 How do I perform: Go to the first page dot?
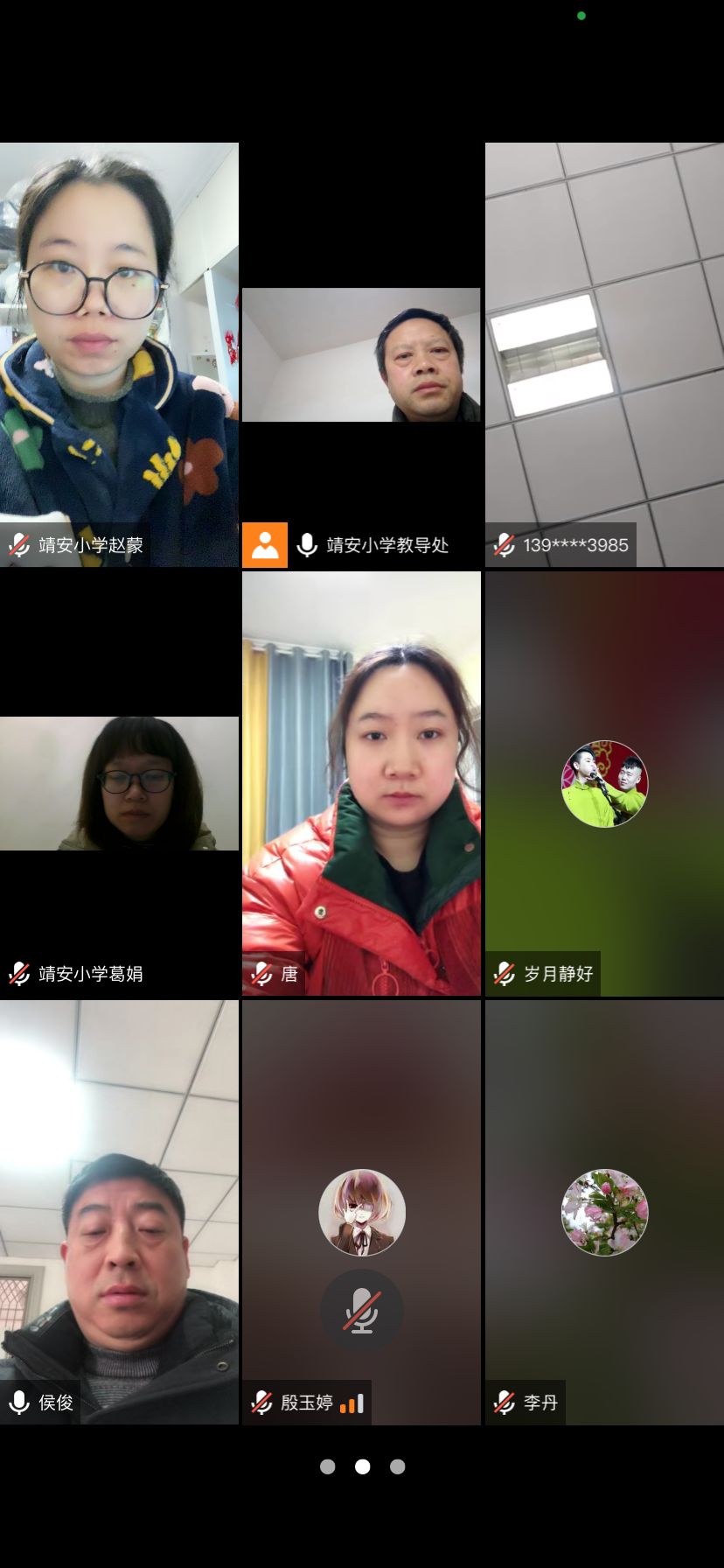327,1466
